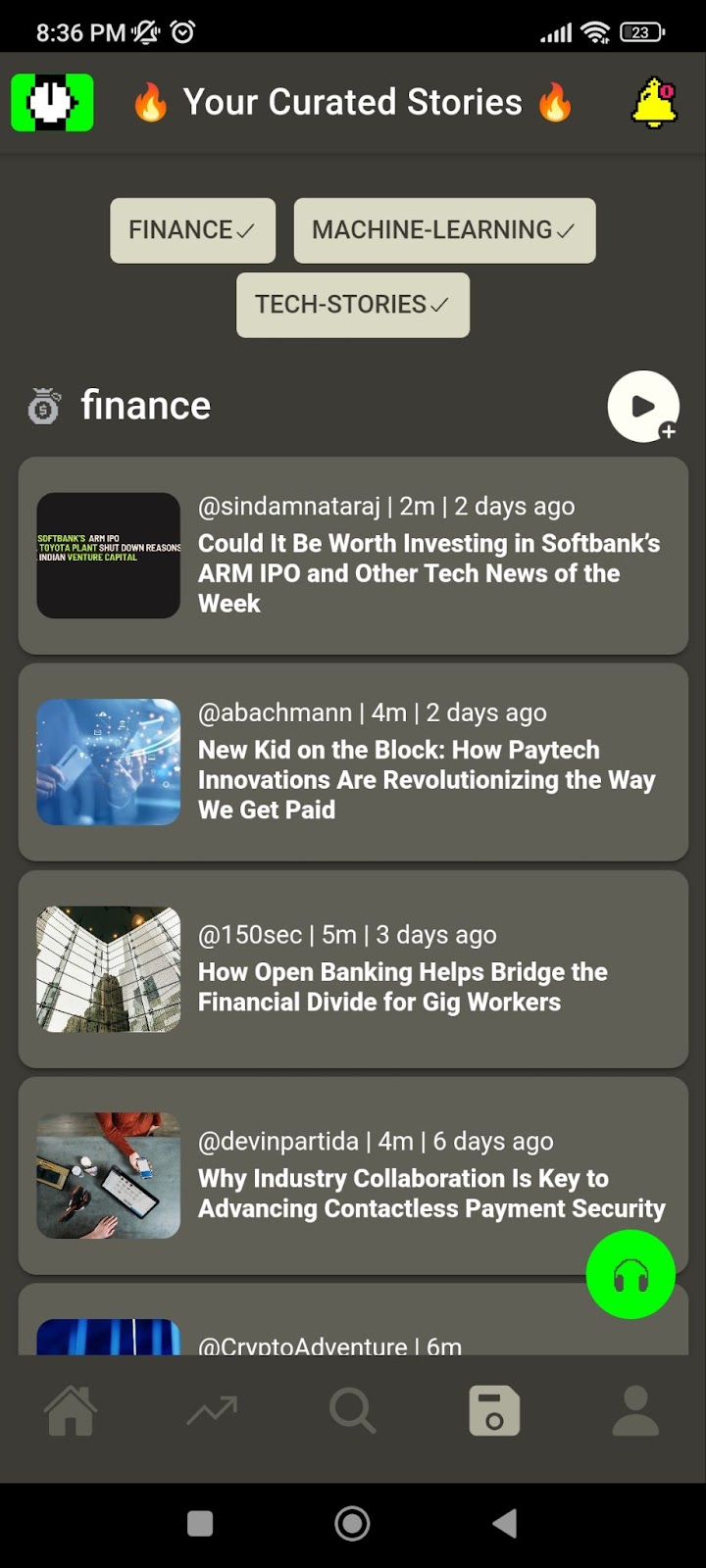Switch to the Trending tab

point(212,1411)
